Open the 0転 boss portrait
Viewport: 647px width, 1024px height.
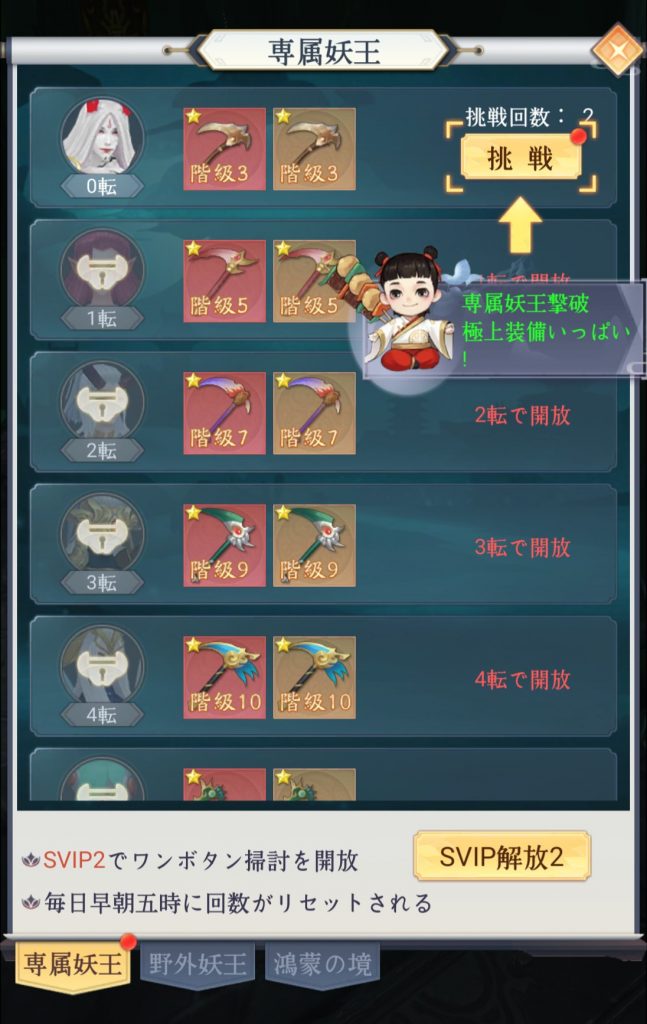click(101, 137)
